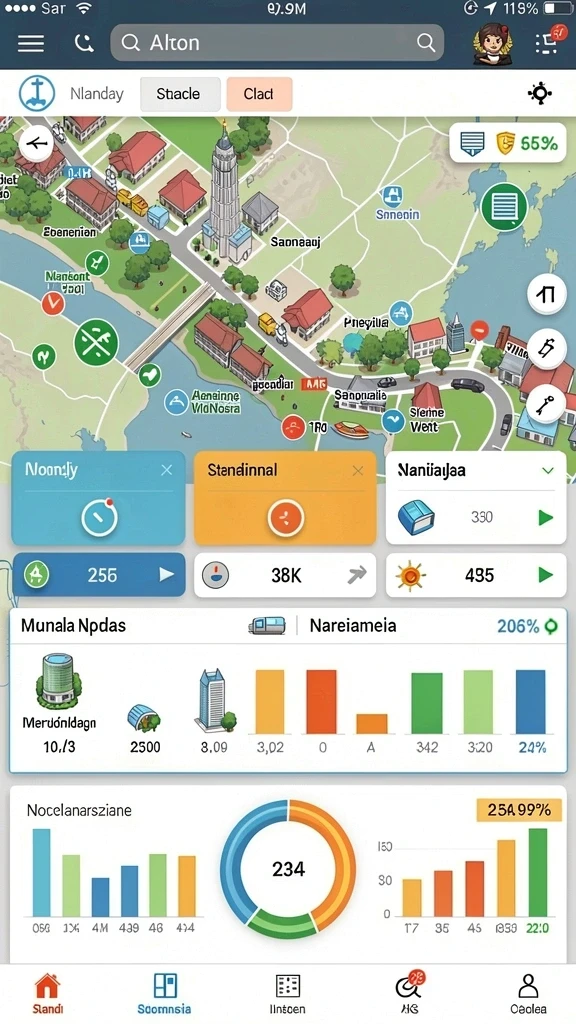Open the profile avatar
Screen dimensions: 576x1024
(492, 43)
